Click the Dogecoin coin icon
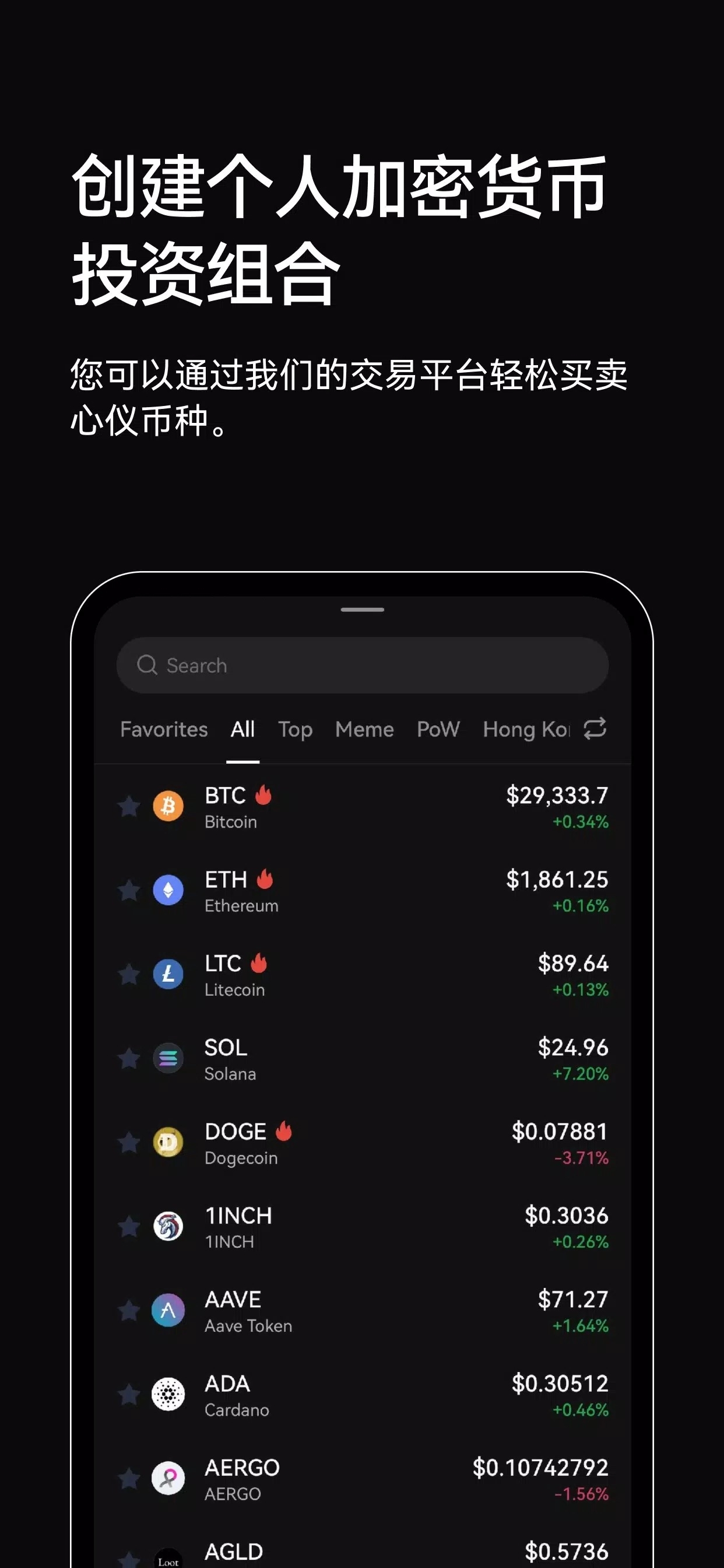The width and height of the screenshot is (724, 1568). tap(168, 1142)
